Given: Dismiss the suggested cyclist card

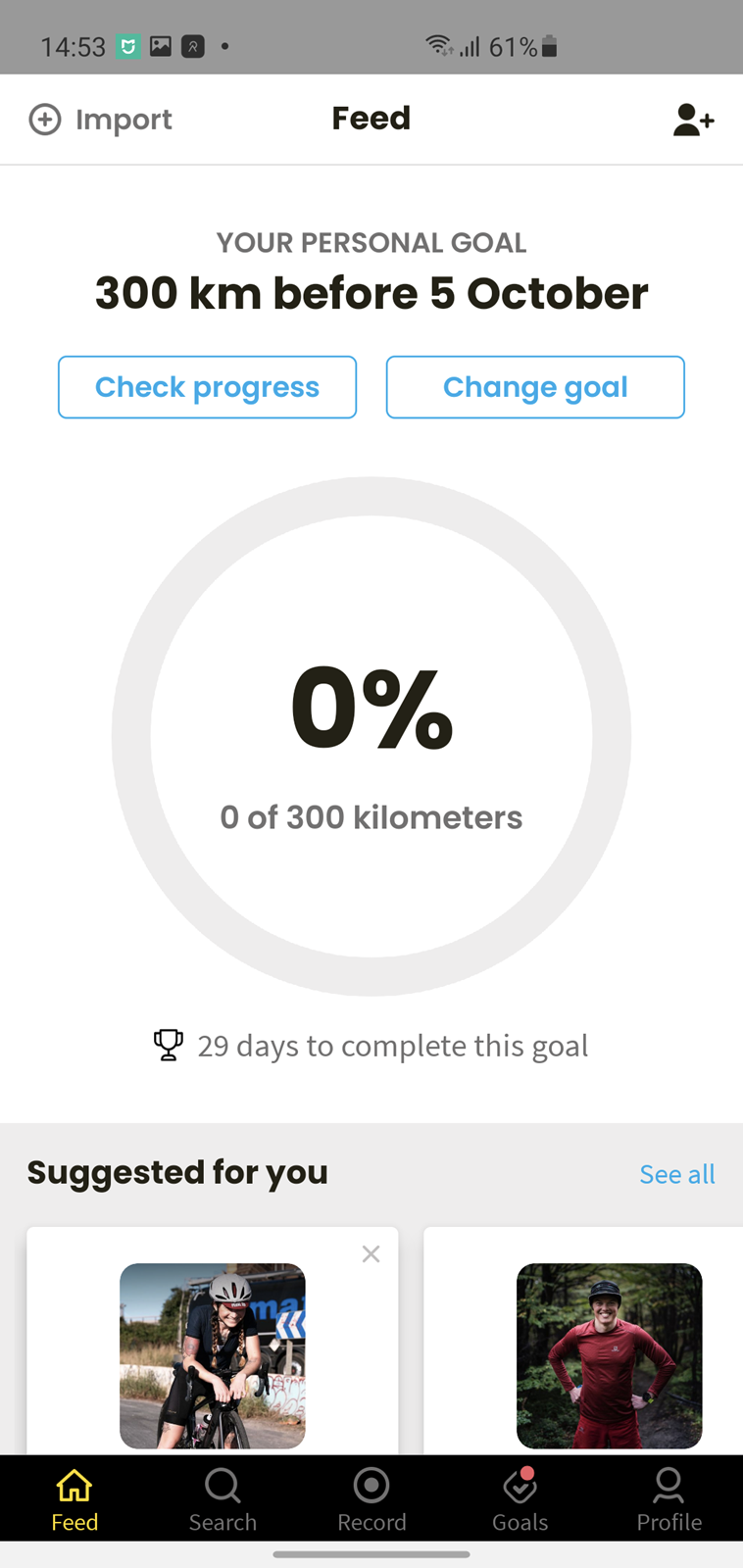Looking at the screenshot, I should click(371, 1253).
